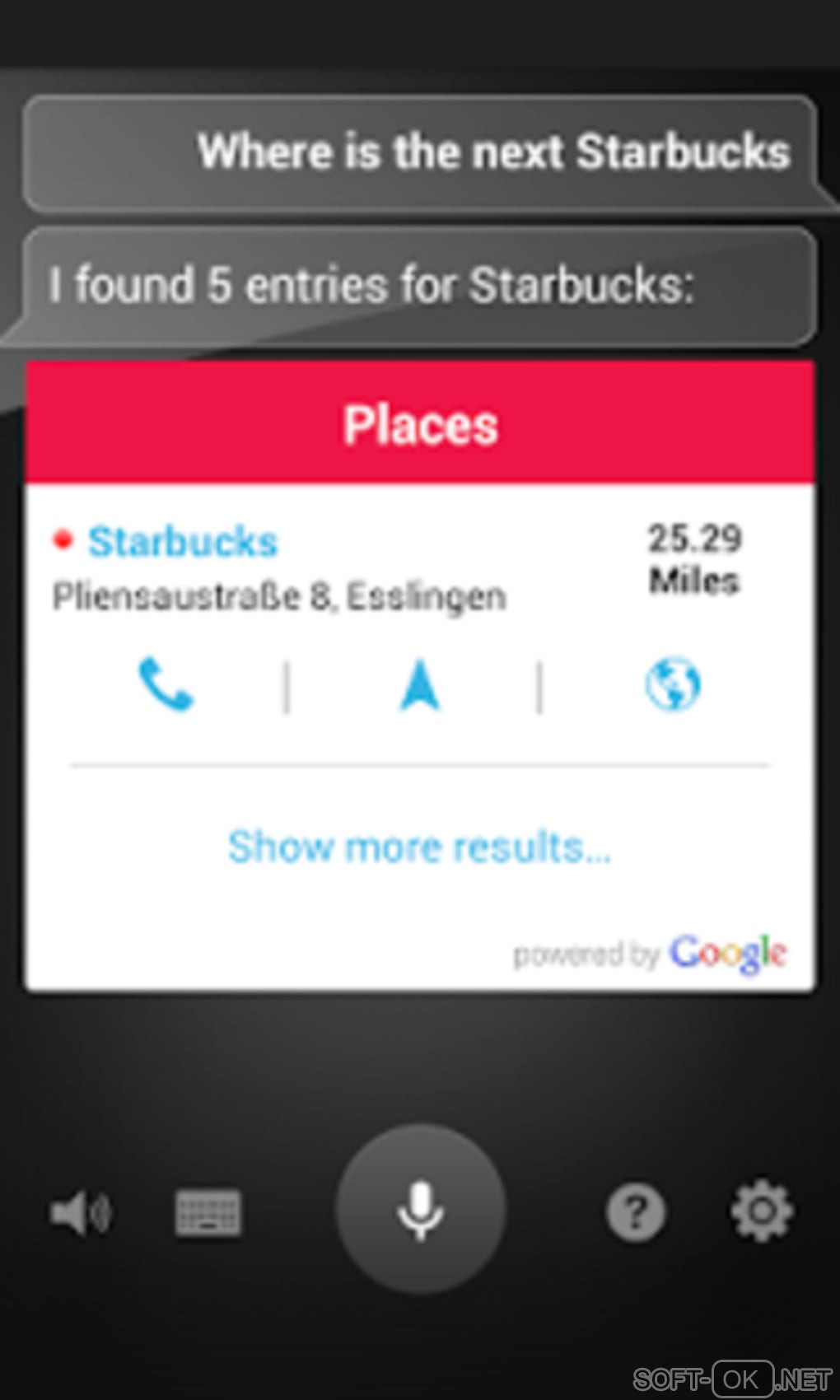Navigate to Starbucks with the arrow icon

(420, 685)
